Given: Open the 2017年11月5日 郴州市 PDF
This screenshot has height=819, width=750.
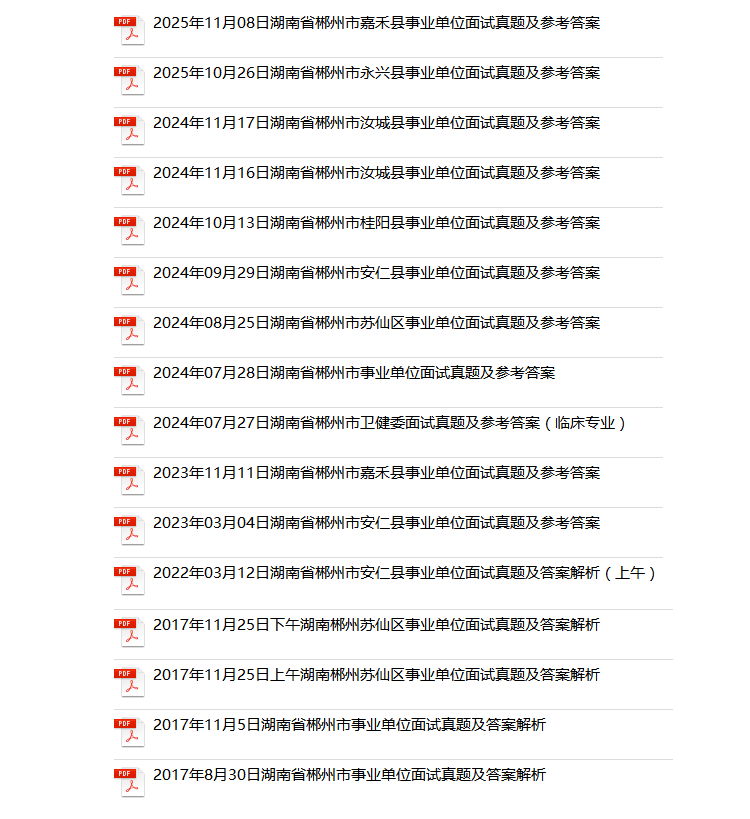Looking at the screenshot, I should click(x=349, y=725).
